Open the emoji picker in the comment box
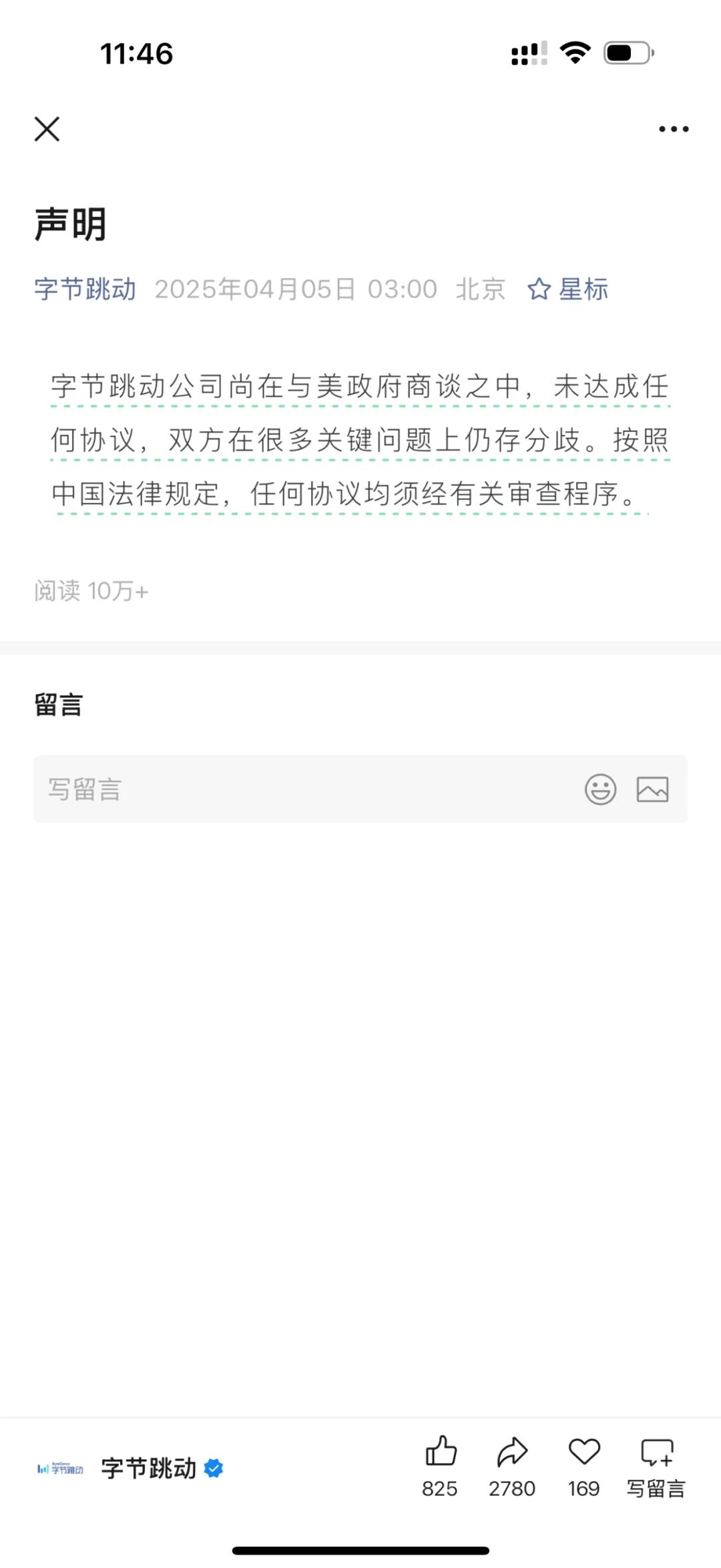This screenshot has height=1568, width=721. coord(601,789)
